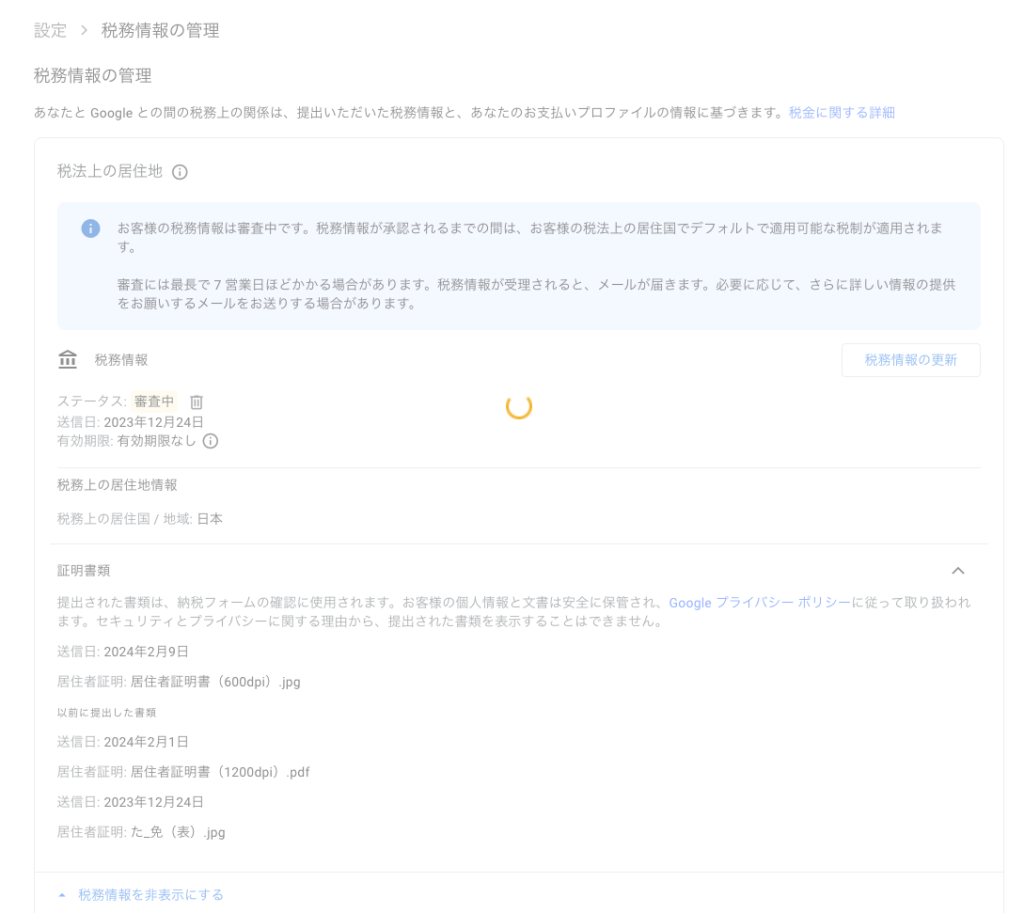Open the 税金に関する詳細 link
Image resolution: width=1024 pixels, height=913 pixels.
coord(841,113)
